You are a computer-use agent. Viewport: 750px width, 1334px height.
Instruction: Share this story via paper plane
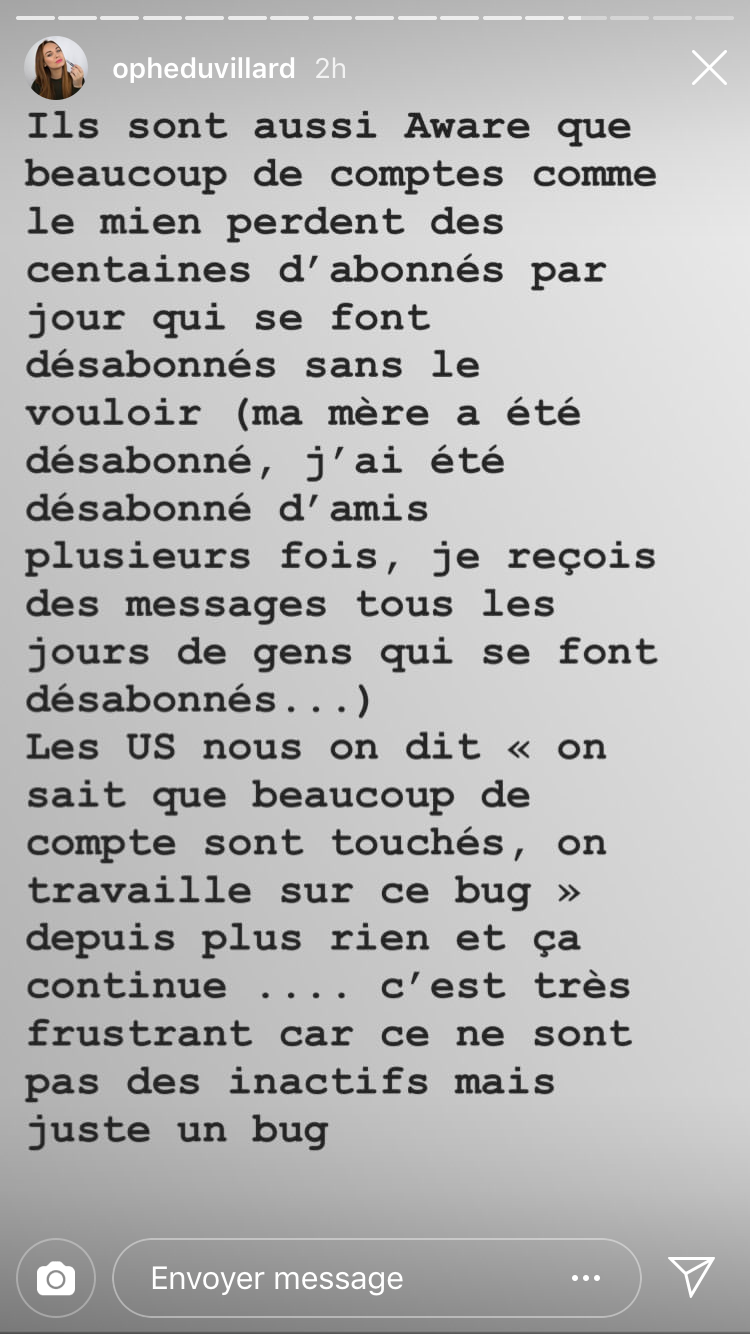tap(692, 1277)
